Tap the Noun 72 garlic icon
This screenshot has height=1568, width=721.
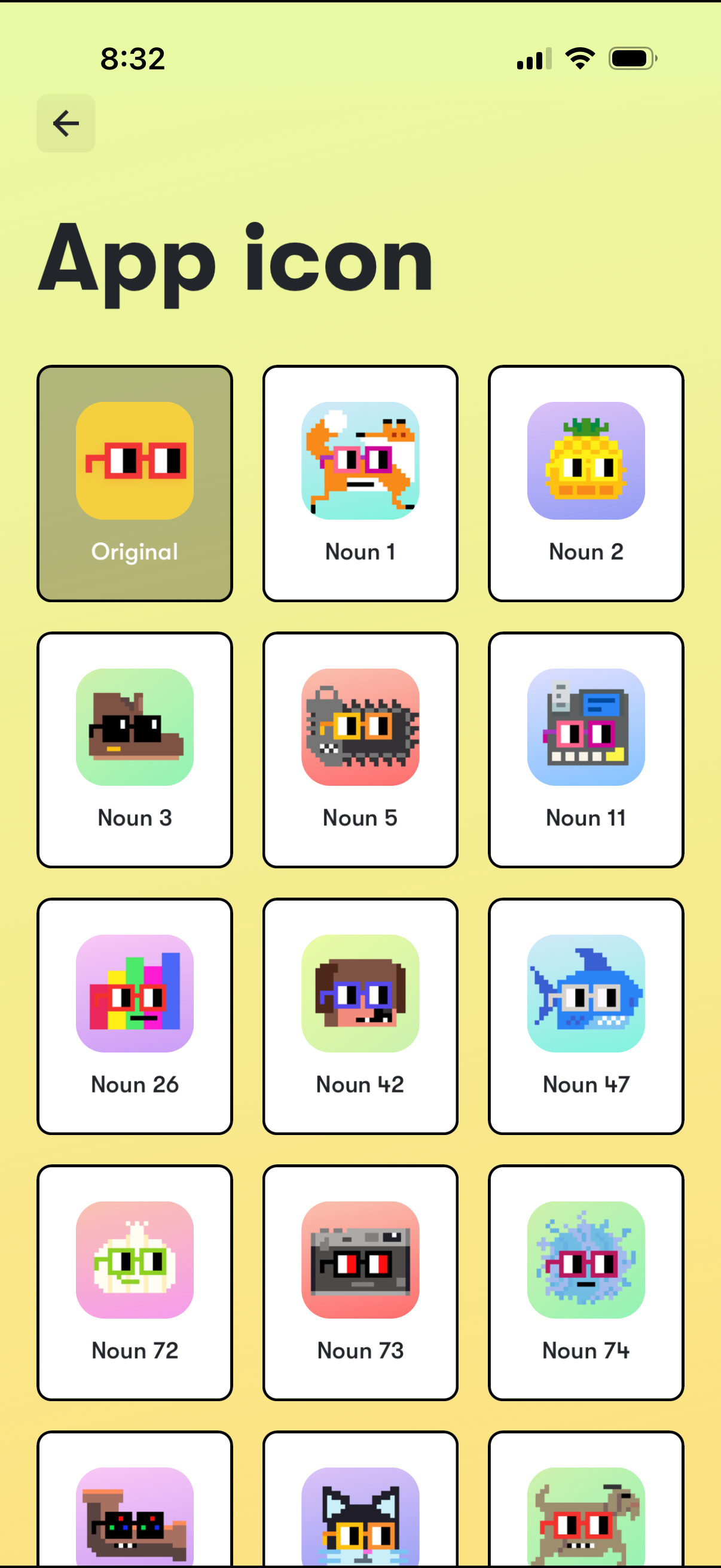135,1283
